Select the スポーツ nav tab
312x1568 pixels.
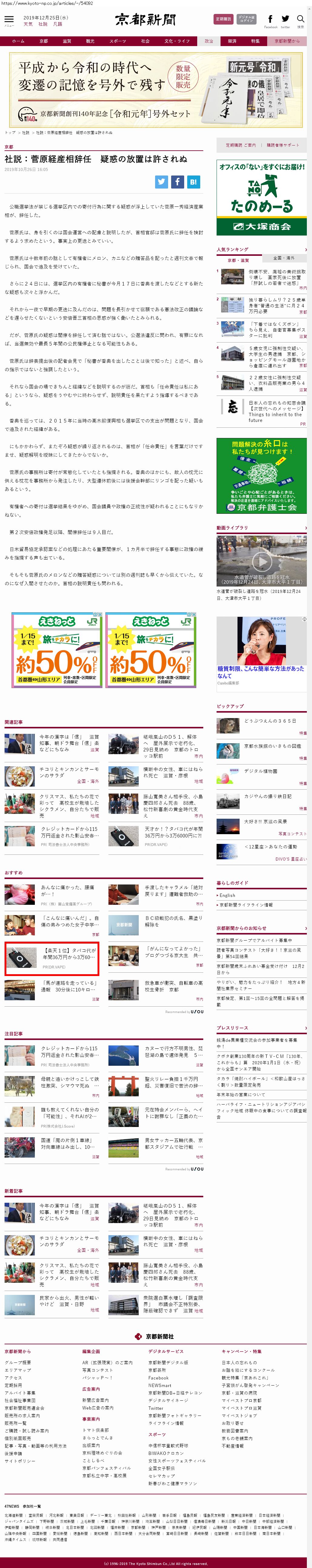[118, 41]
